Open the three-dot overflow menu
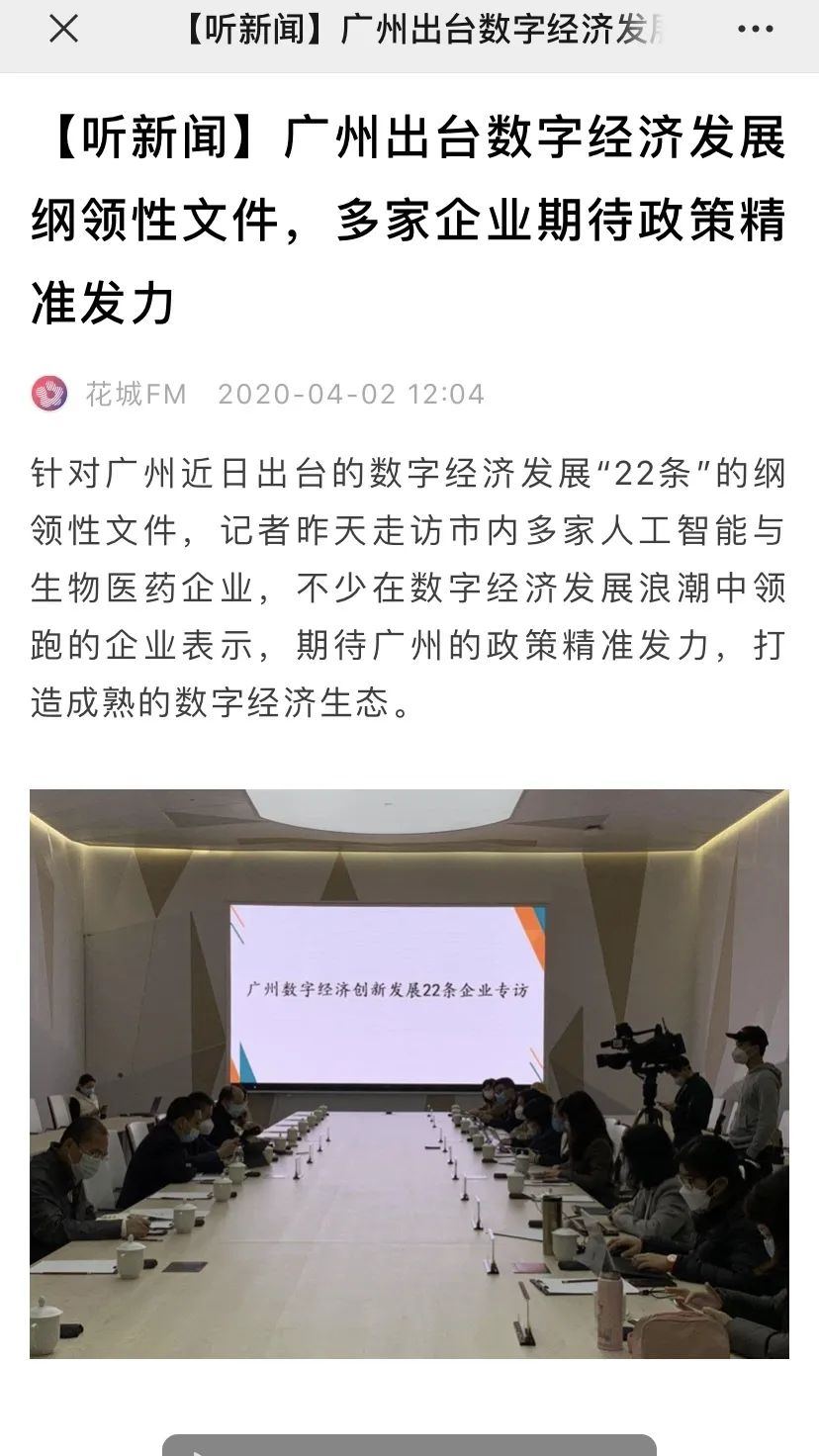819x1456 pixels. click(x=755, y=30)
